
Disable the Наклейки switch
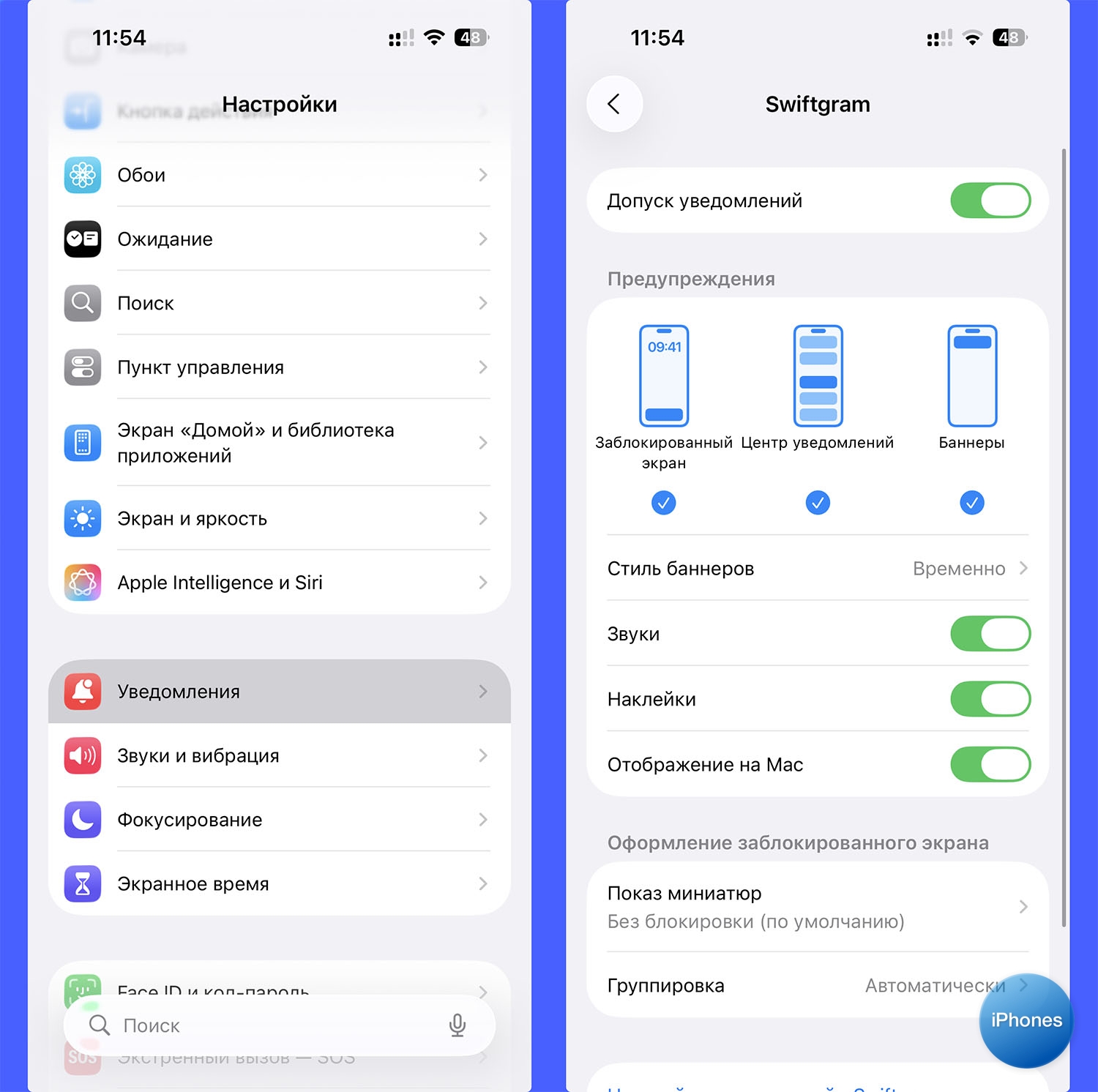(x=990, y=699)
